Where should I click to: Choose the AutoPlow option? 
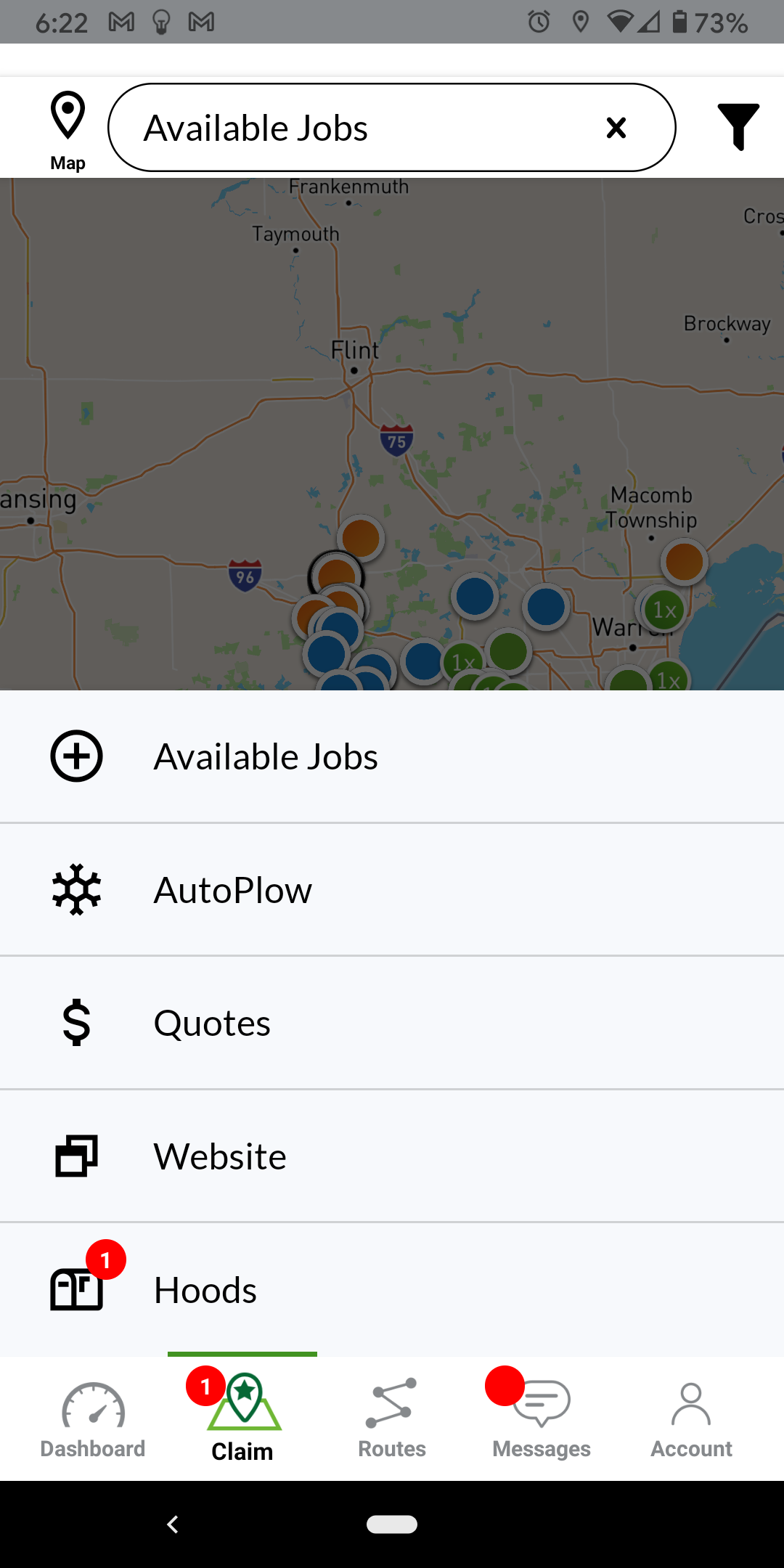(392, 890)
